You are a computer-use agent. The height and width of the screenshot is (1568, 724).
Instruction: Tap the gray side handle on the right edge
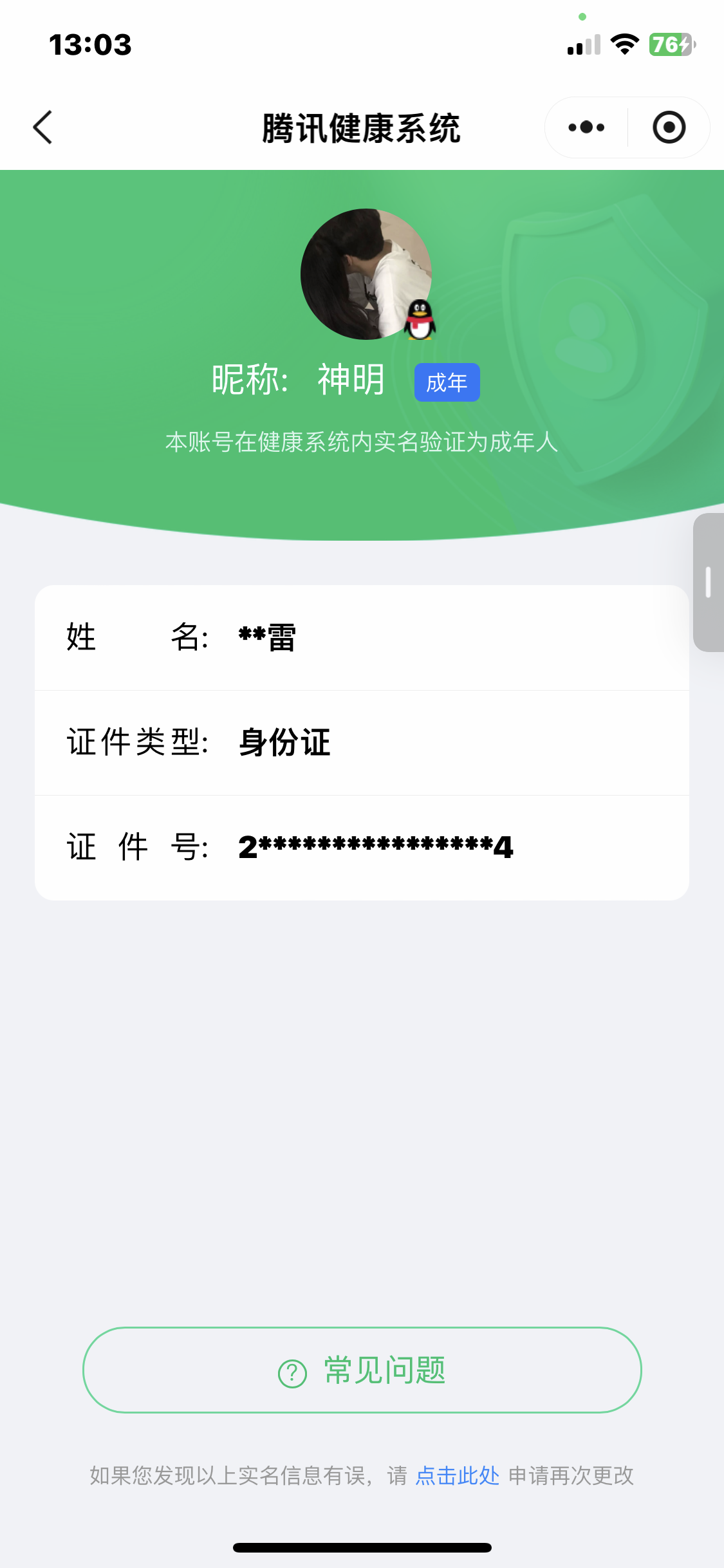pyautogui.click(x=708, y=583)
